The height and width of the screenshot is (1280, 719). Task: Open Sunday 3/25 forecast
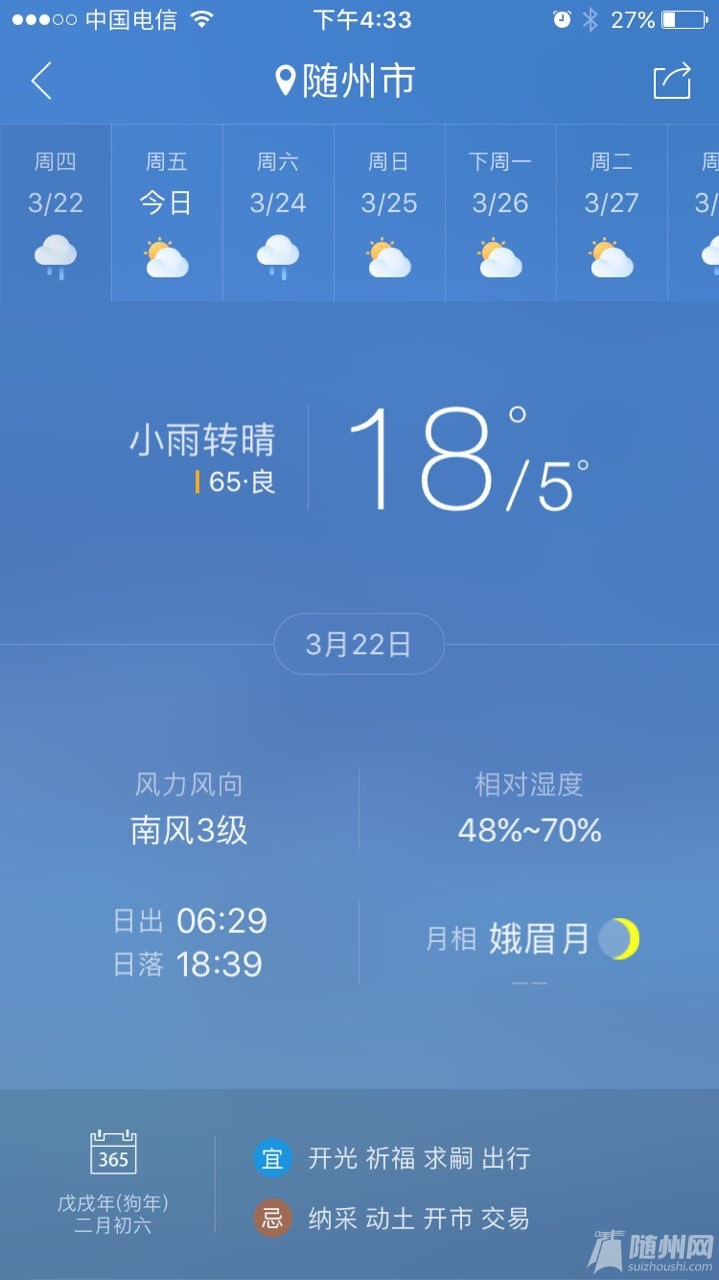(x=389, y=213)
